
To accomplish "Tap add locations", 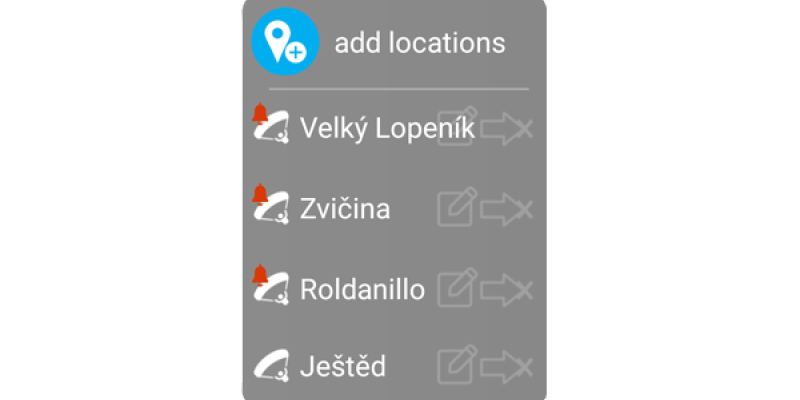I will click(390, 44).
